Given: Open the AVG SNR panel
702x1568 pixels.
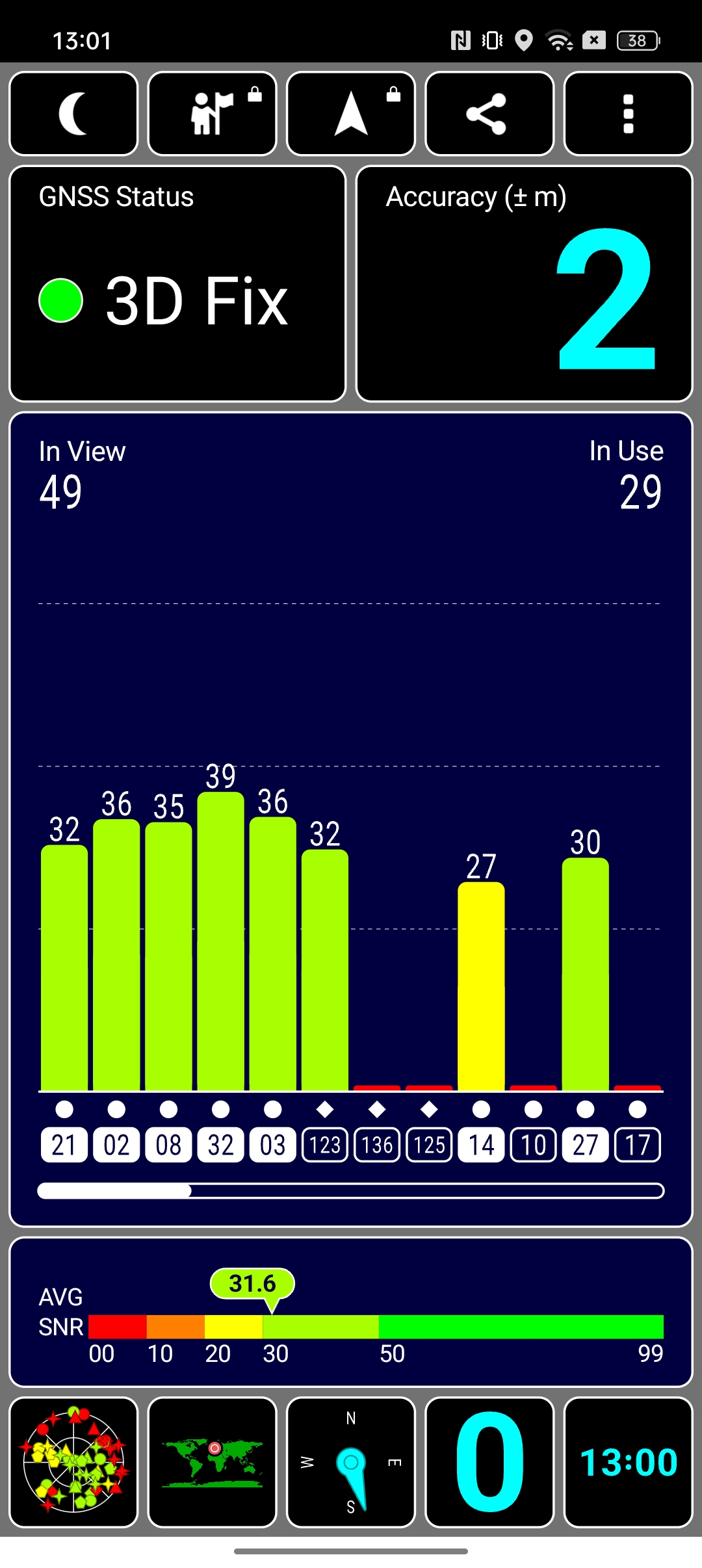Looking at the screenshot, I should point(351,1312).
